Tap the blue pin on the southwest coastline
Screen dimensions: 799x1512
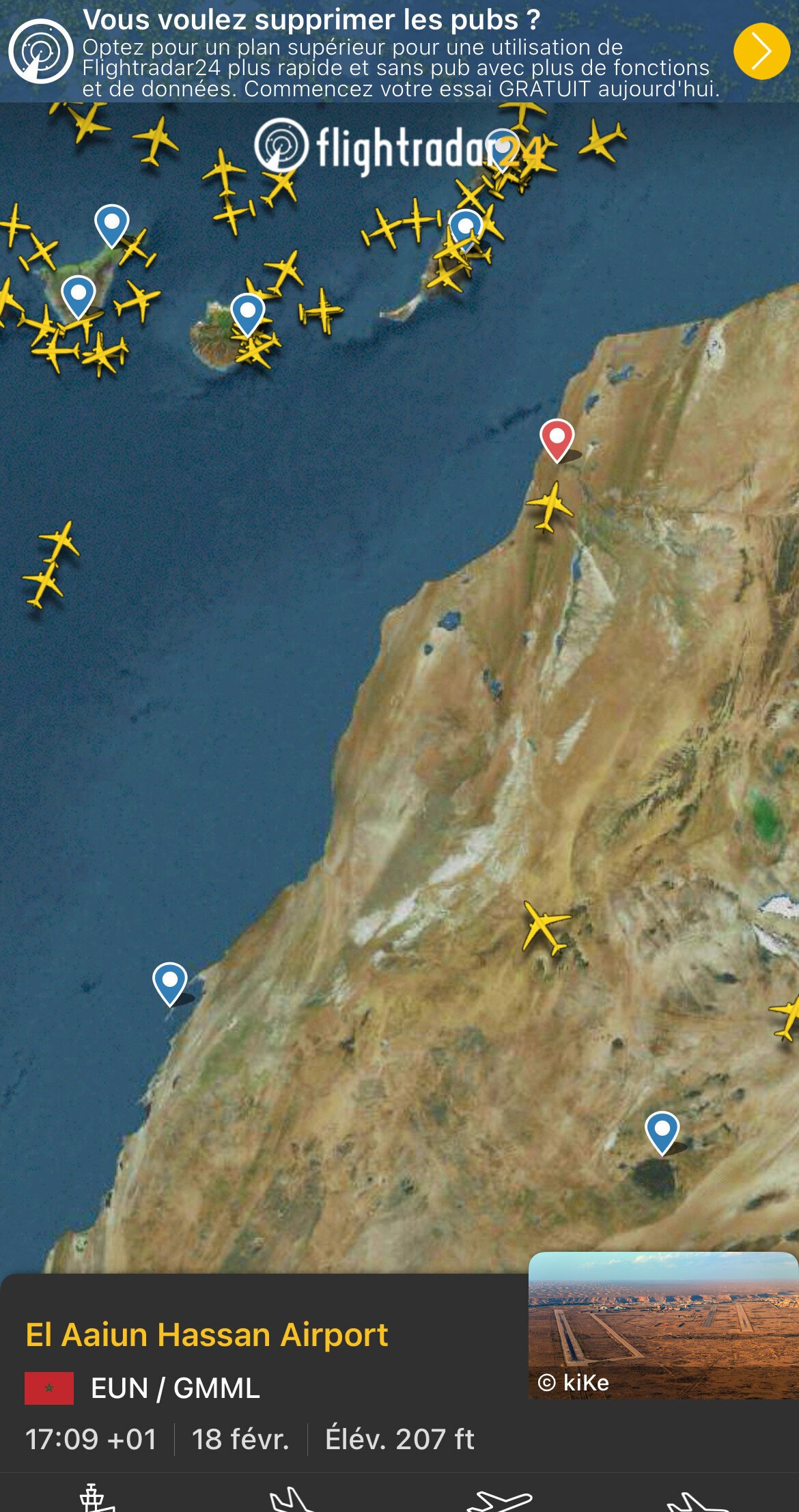tap(169, 982)
